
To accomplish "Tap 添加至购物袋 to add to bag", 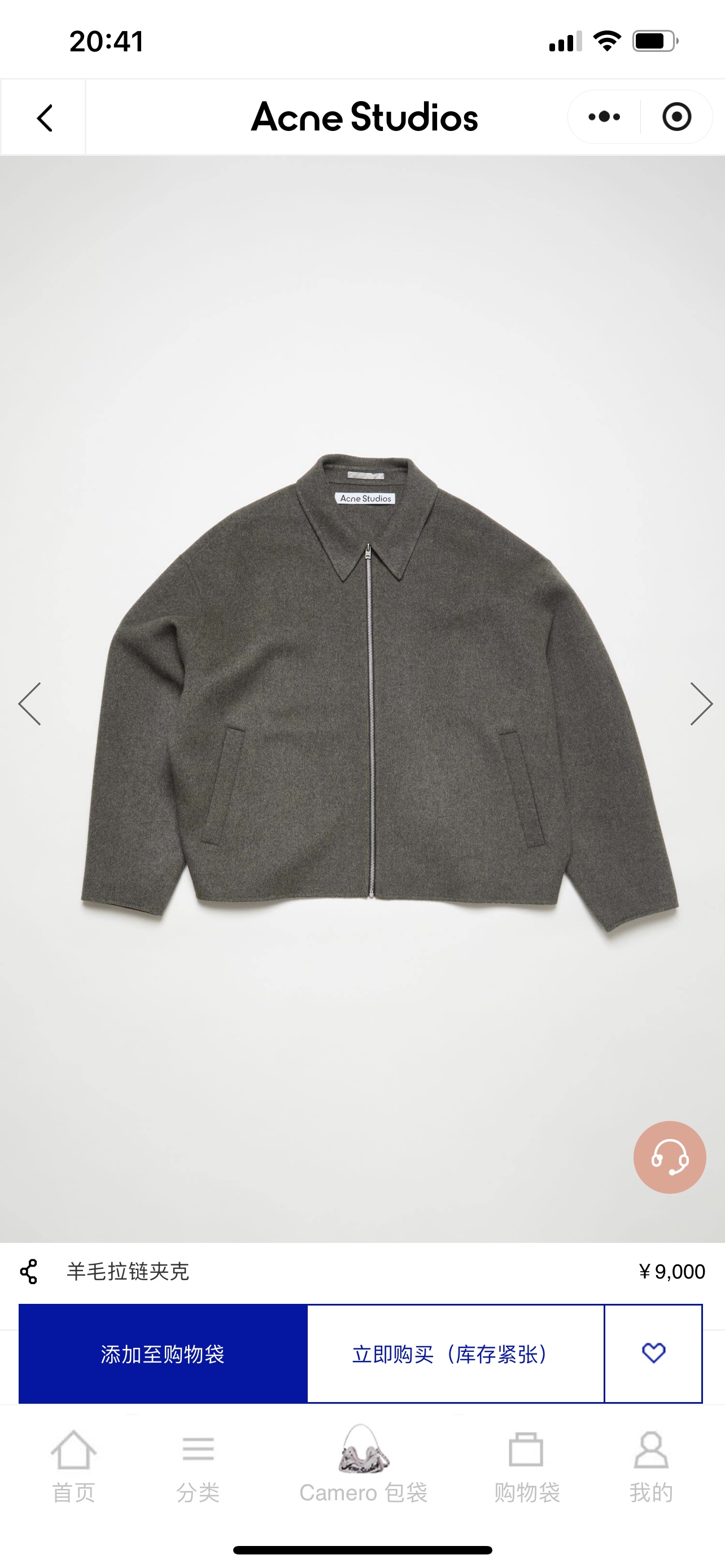I will pyautogui.click(x=163, y=1354).
